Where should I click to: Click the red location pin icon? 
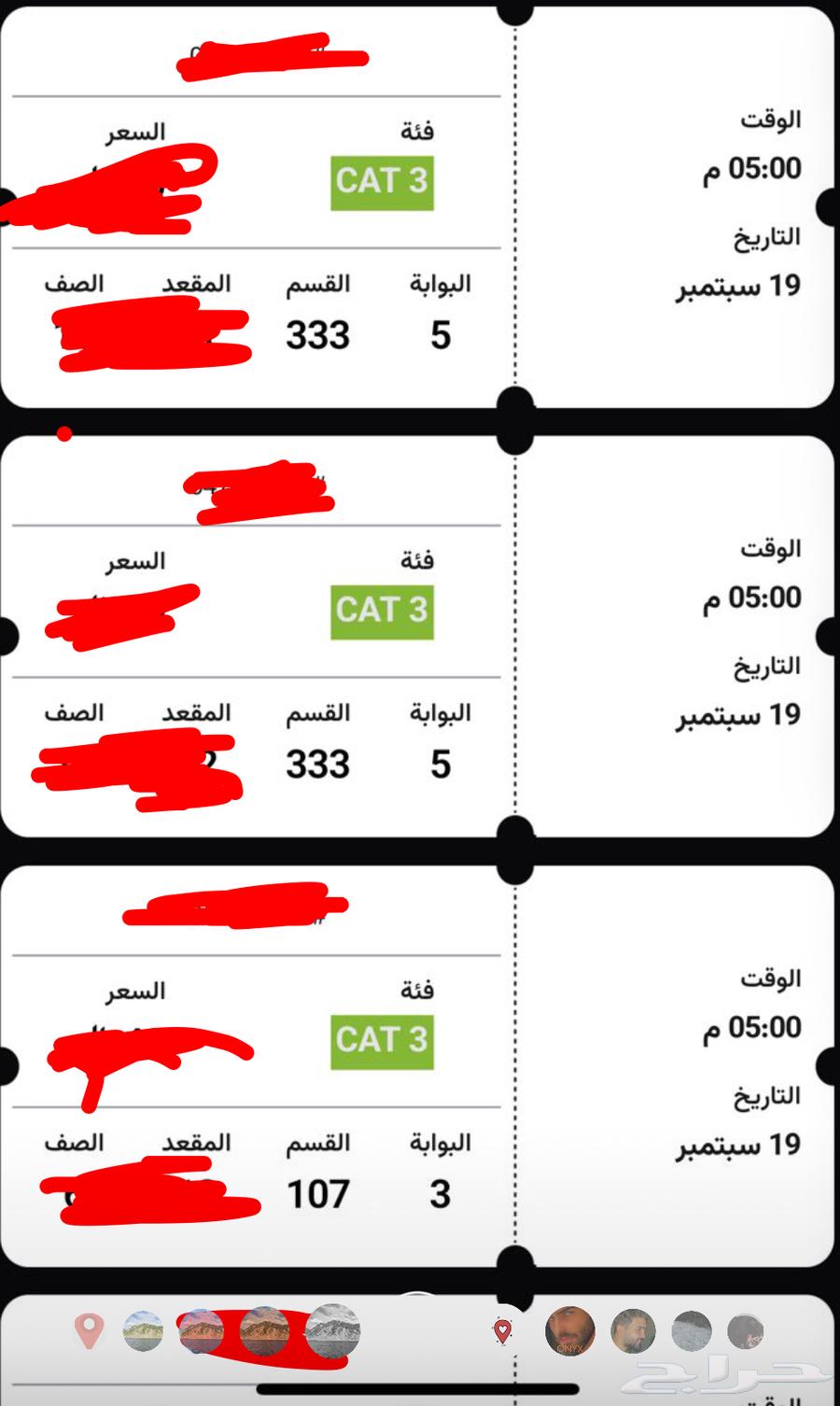click(x=89, y=1332)
